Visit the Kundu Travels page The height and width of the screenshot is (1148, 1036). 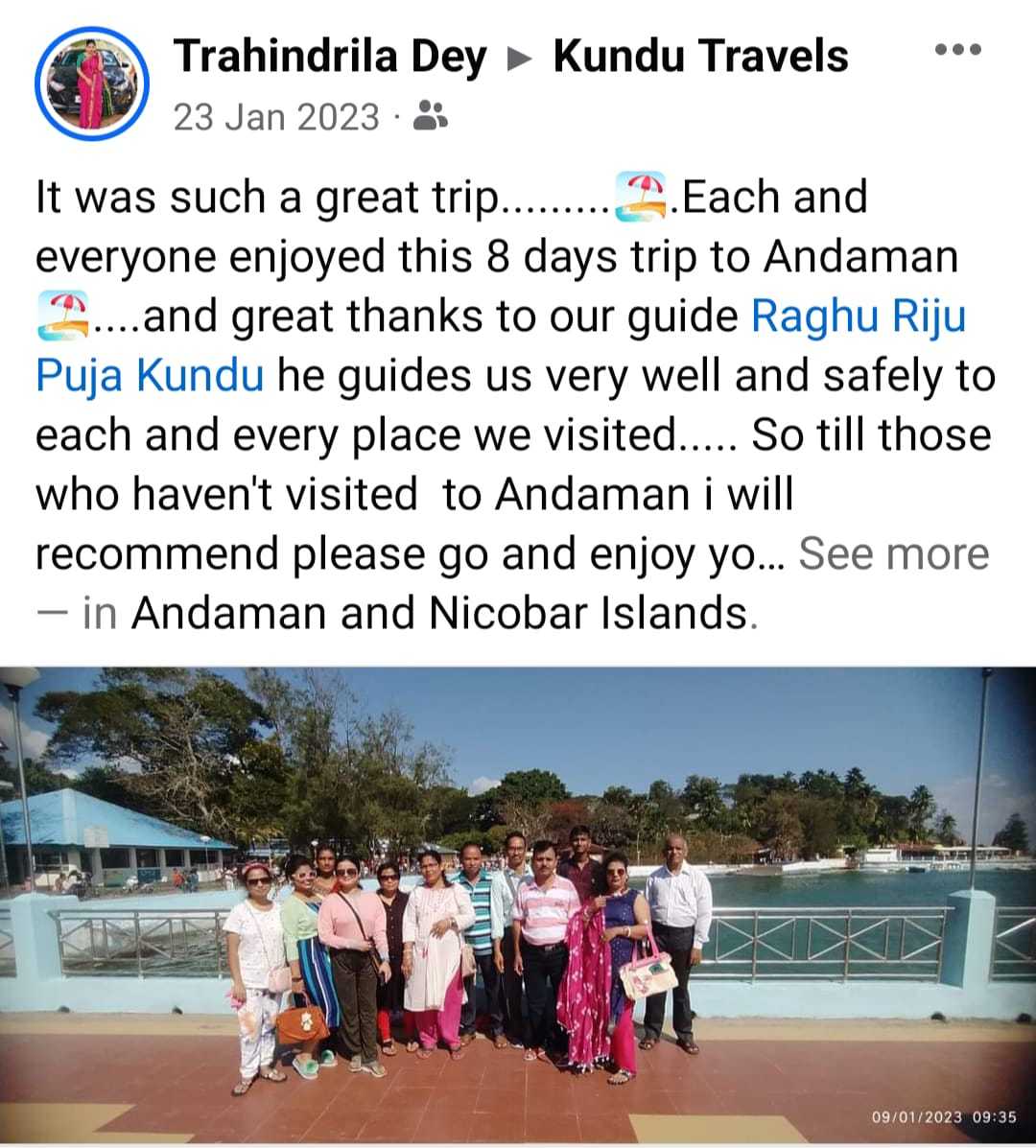[700, 56]
